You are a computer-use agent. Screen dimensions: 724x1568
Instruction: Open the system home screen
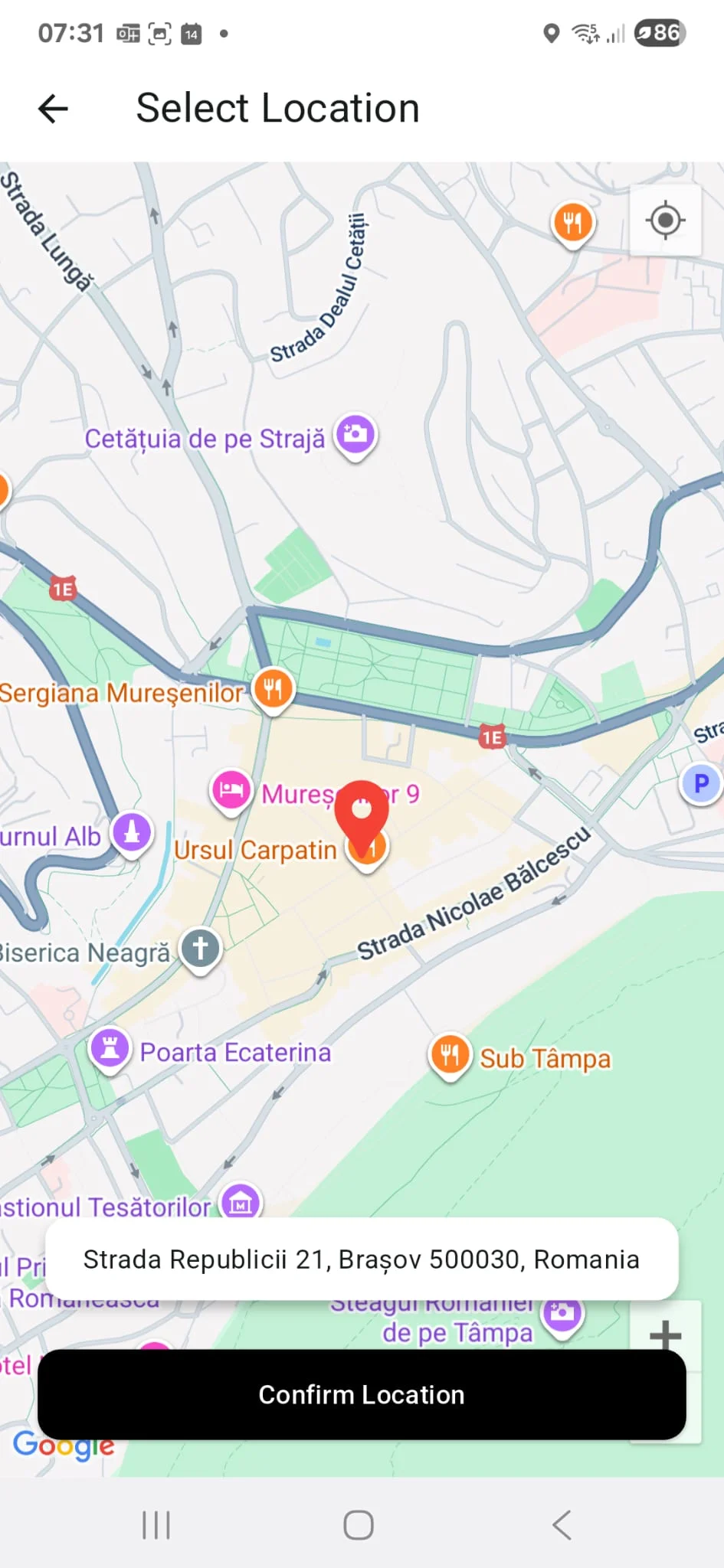point(359,1524)
